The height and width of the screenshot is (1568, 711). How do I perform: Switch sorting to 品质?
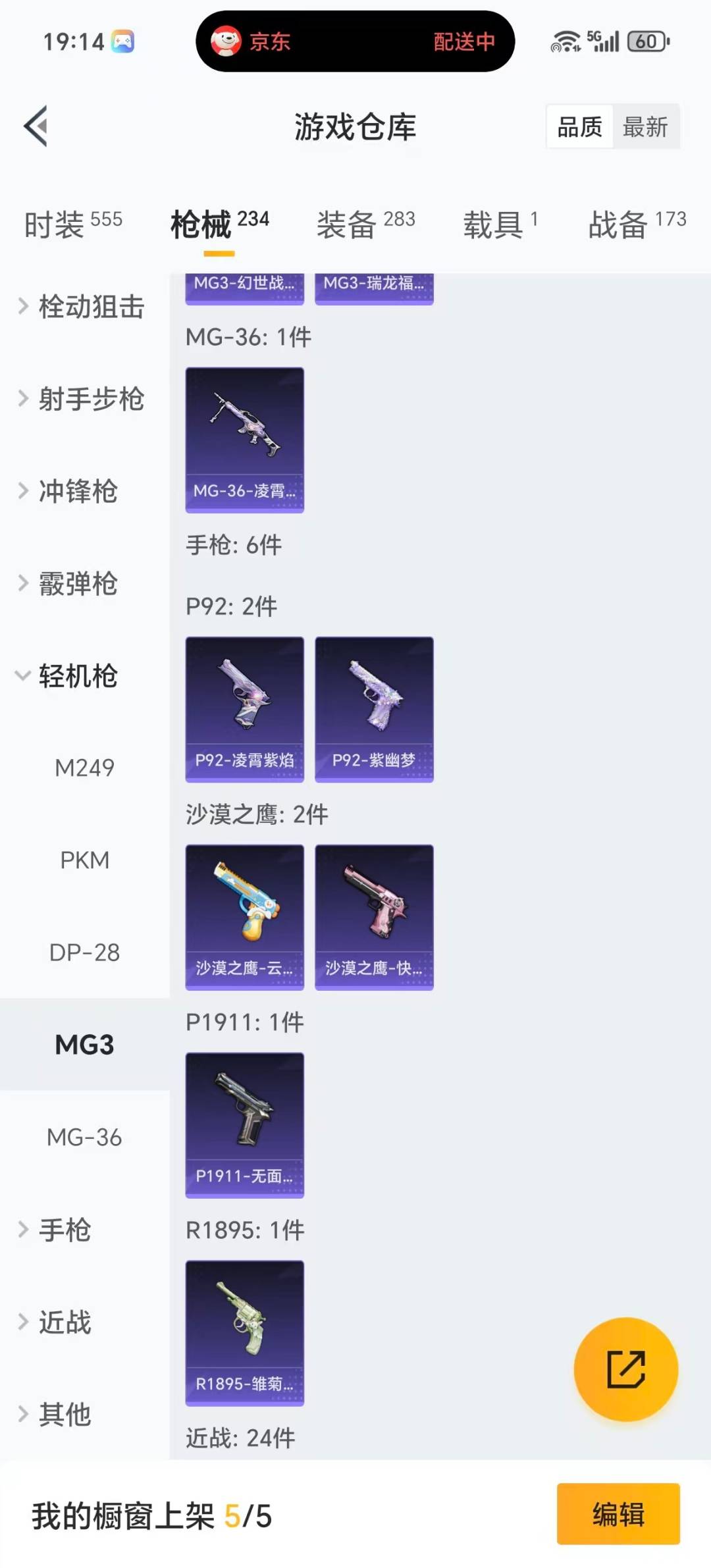pyautogui.click(x=577, y=126)
